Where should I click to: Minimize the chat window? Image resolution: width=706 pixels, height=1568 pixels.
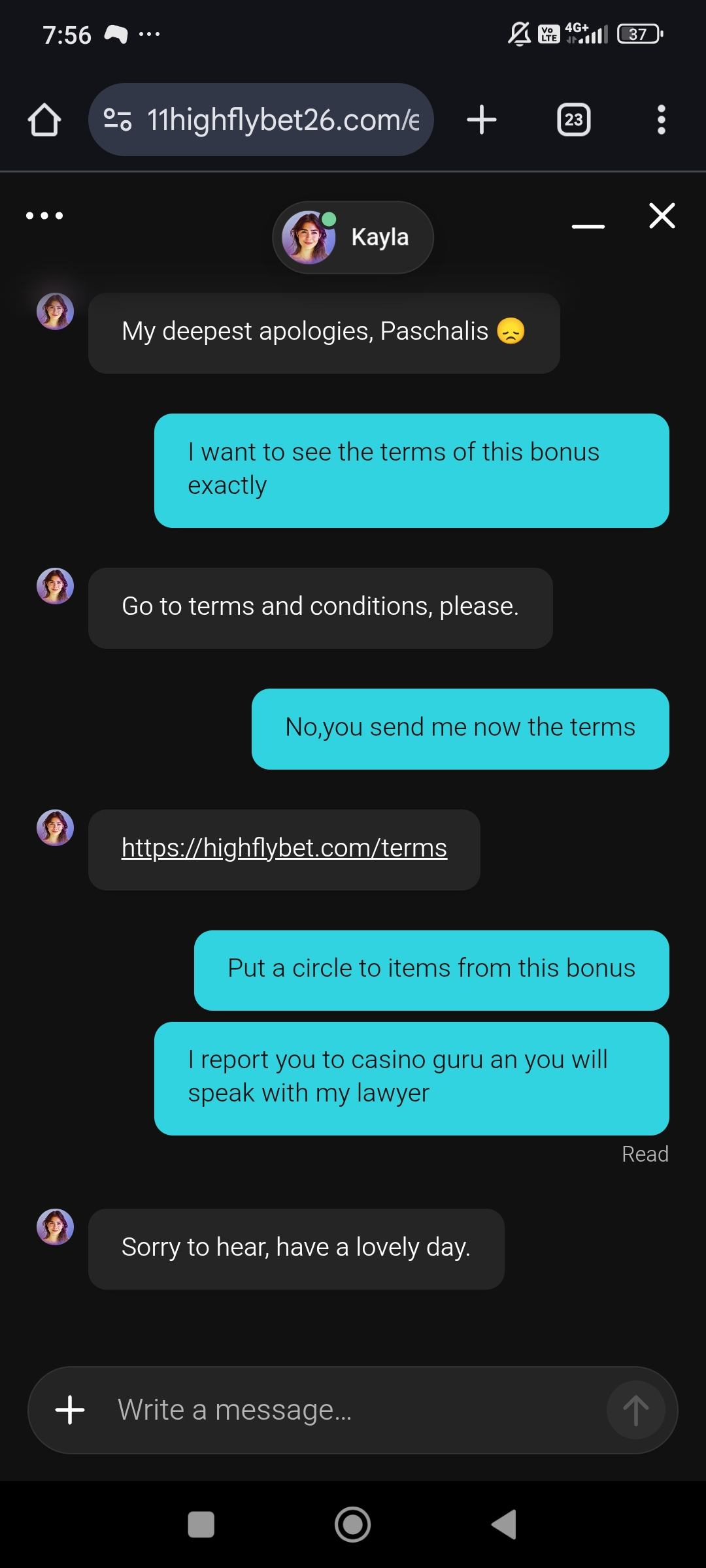coord(588,226)
